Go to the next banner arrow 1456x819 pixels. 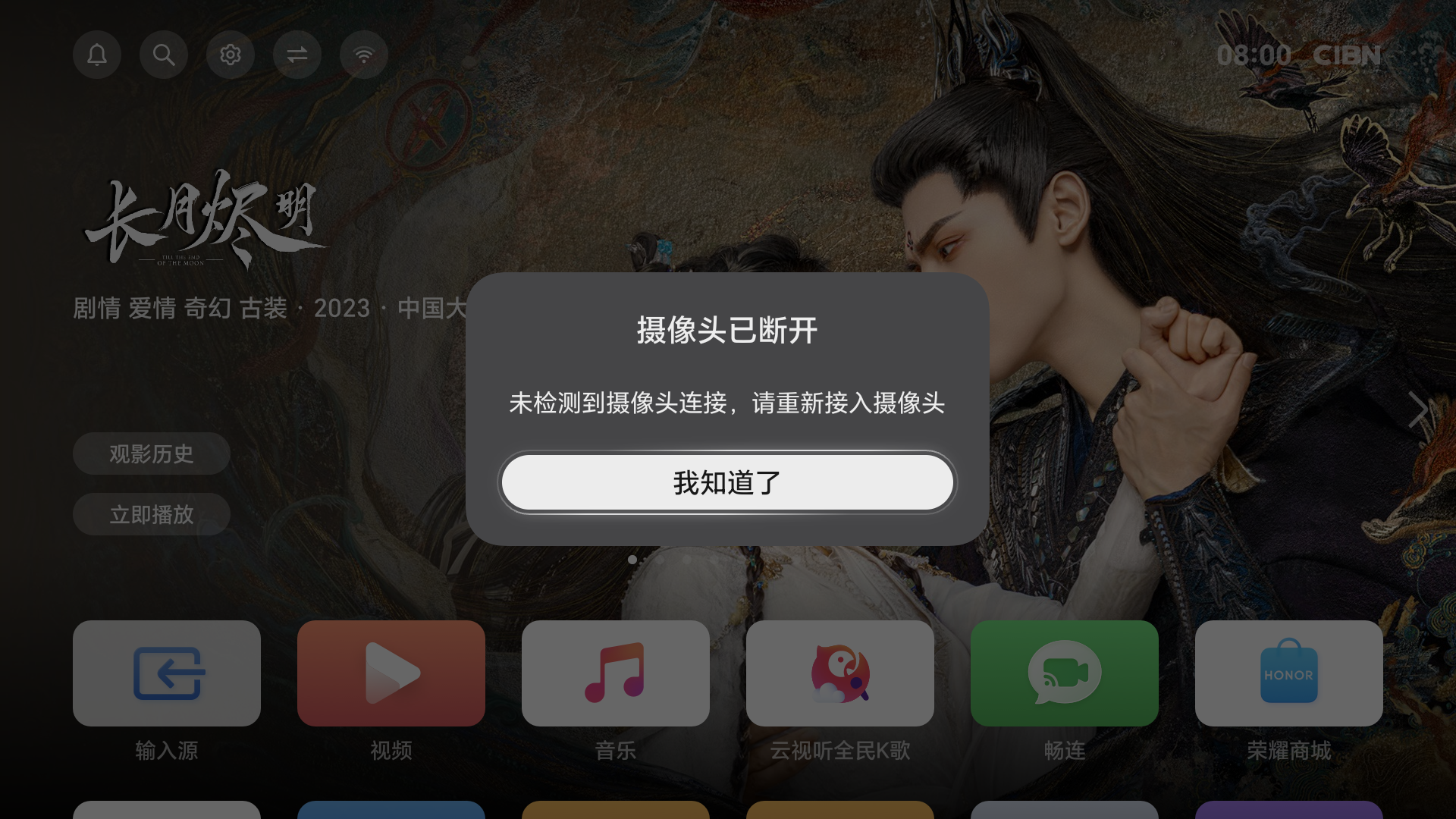pos(1417,410)
